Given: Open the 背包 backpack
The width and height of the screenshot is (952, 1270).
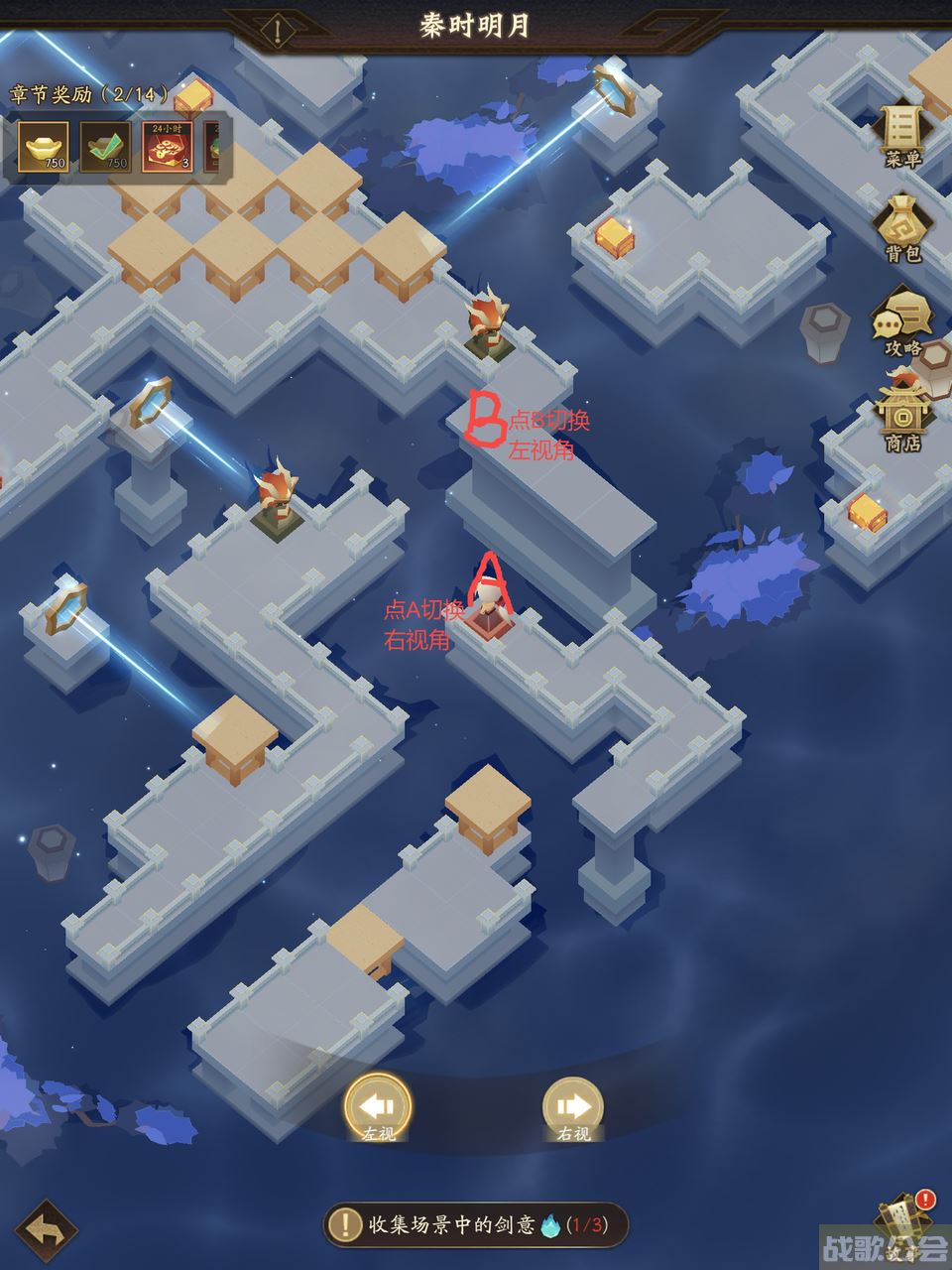Looking at the screenshot, I should (902, 228).
